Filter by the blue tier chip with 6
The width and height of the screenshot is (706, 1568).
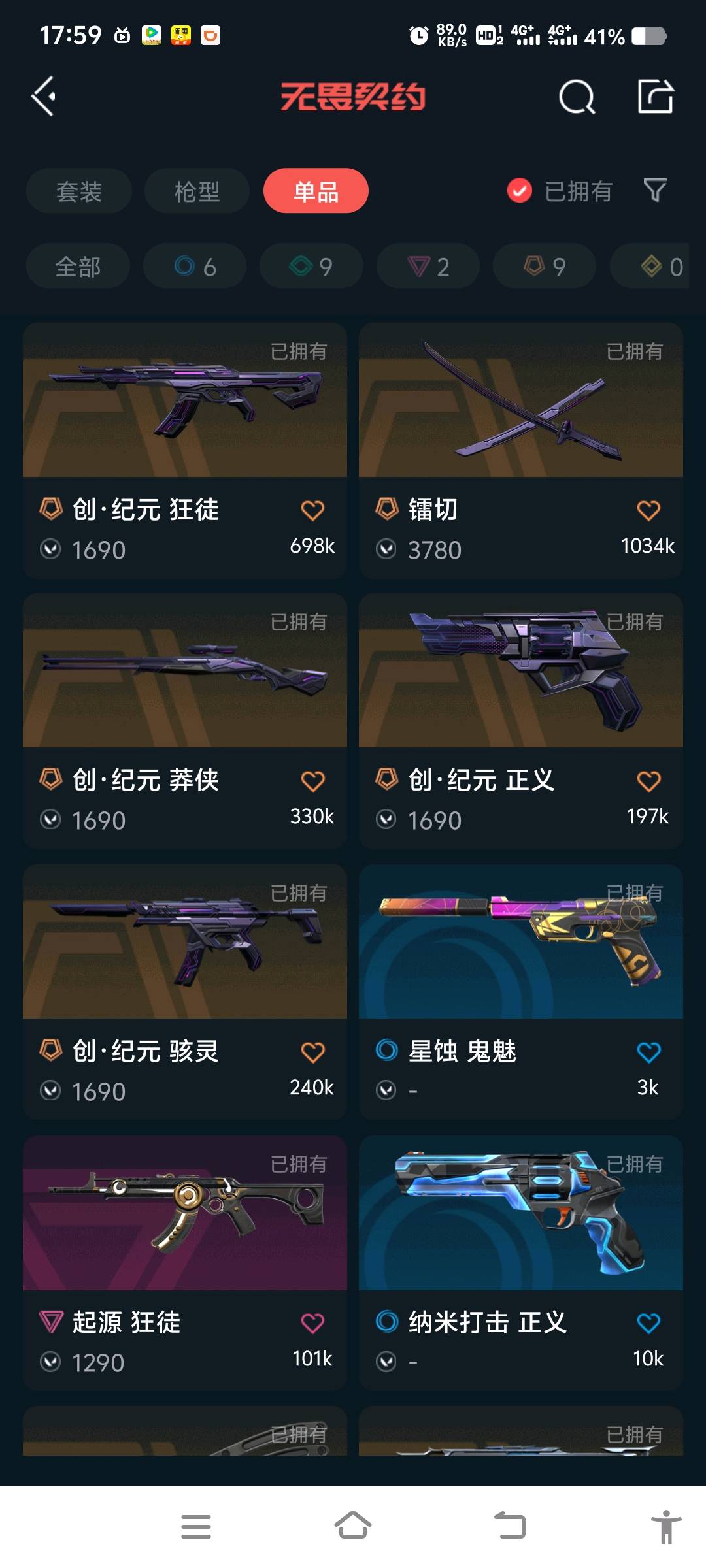195,267
